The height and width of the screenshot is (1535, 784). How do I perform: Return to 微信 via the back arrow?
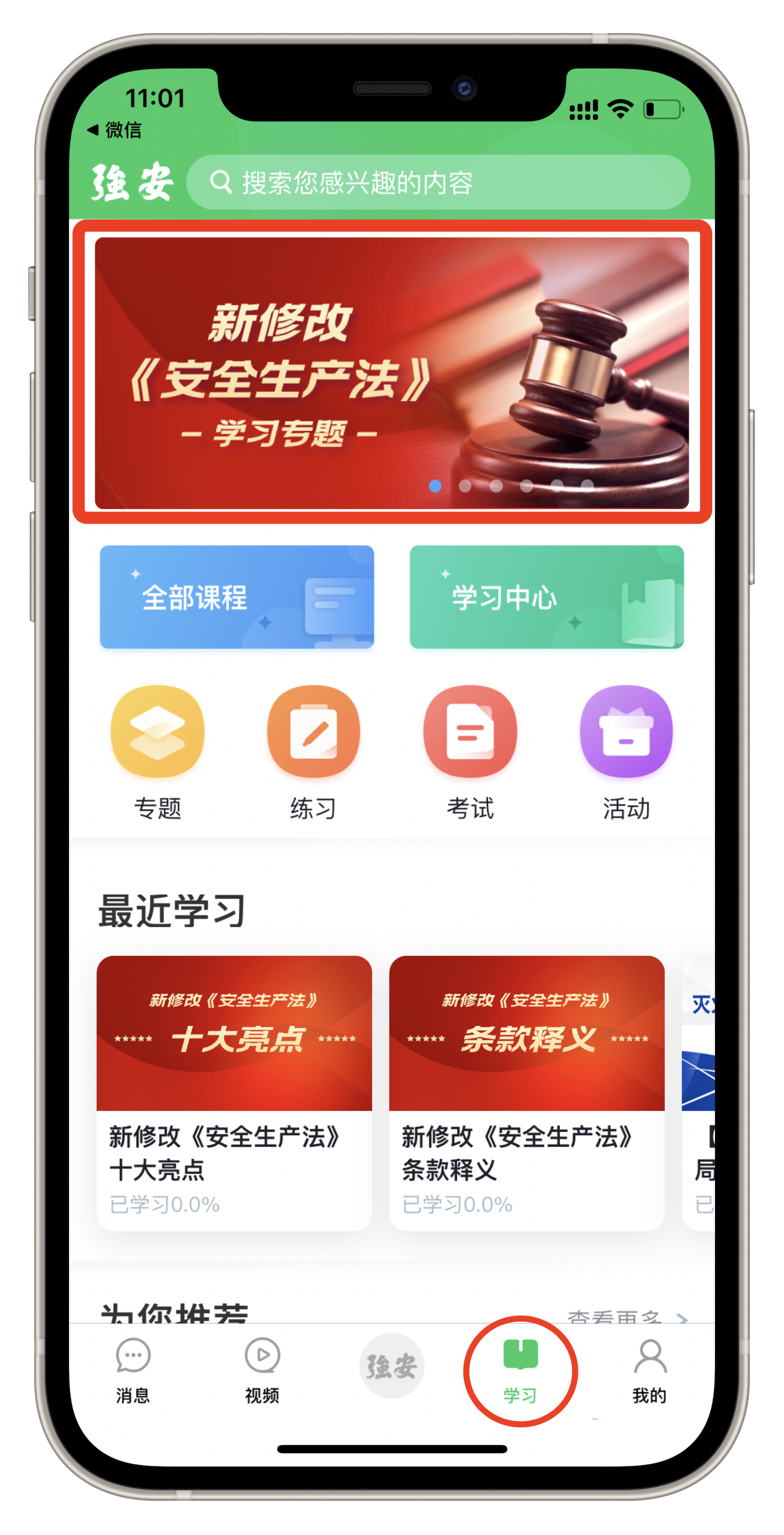click(x=114, y=130)
